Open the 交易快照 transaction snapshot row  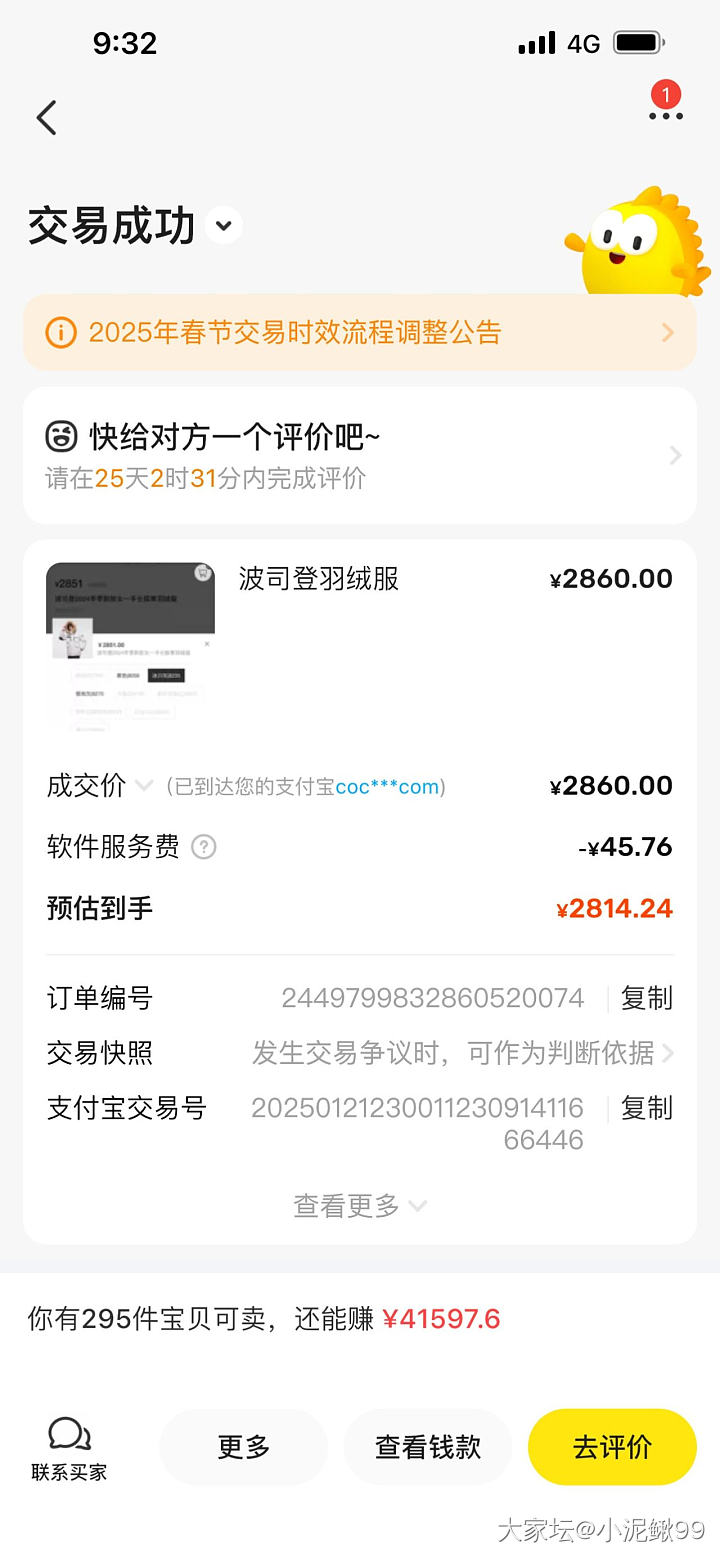460,1053
